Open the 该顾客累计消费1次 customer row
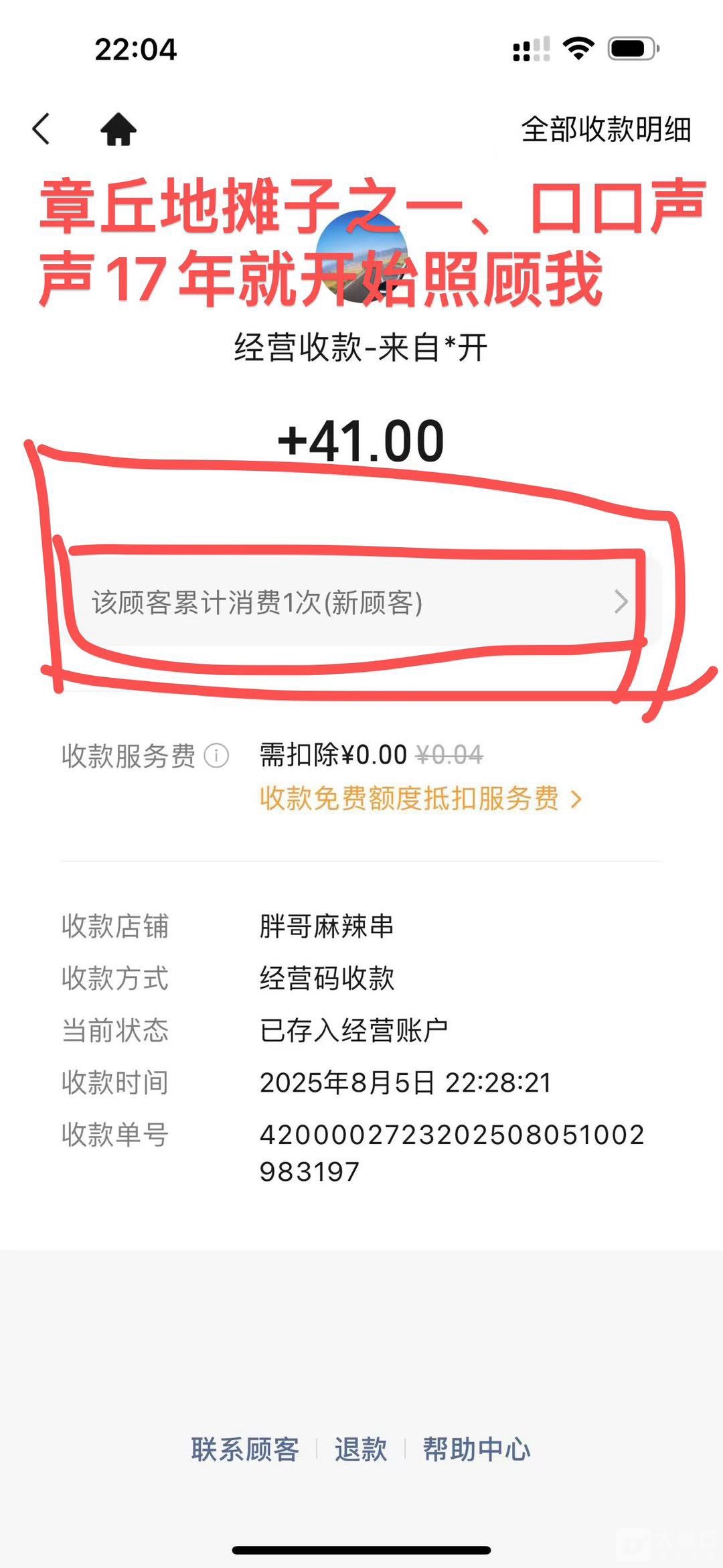 361,602
